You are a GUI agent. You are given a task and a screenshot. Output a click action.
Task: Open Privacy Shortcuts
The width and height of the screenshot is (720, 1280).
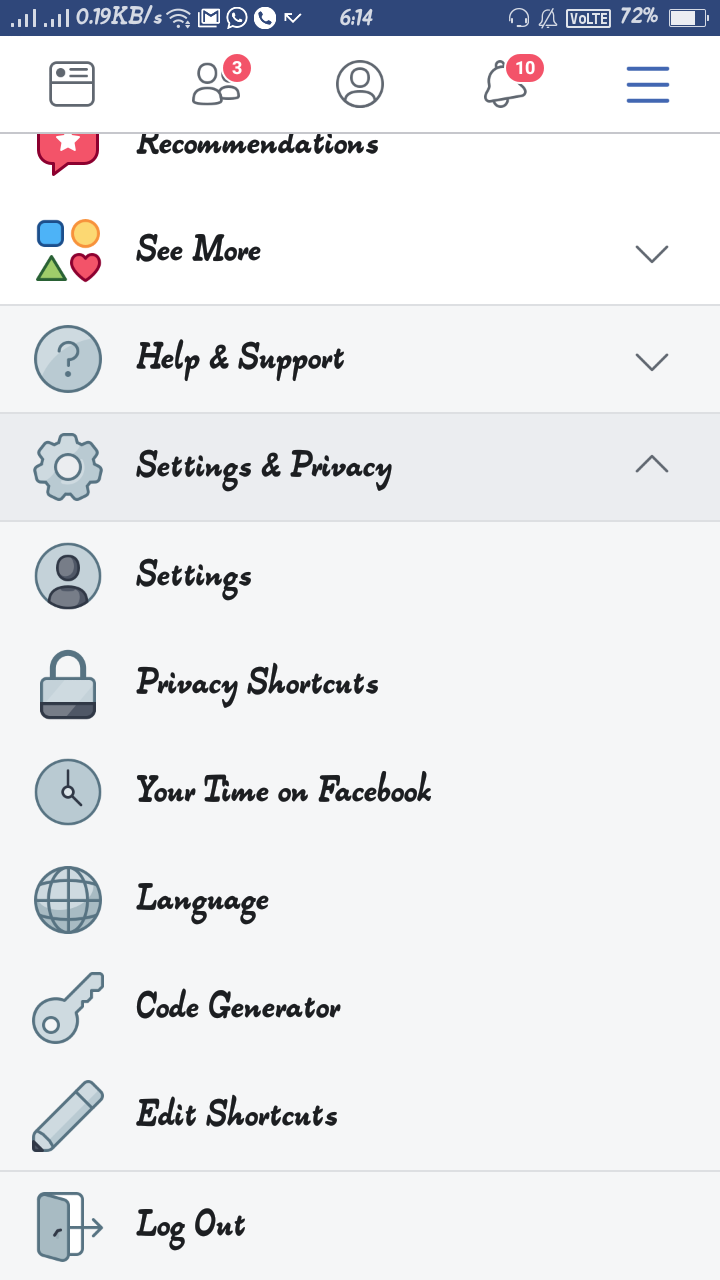click(360, 684)
